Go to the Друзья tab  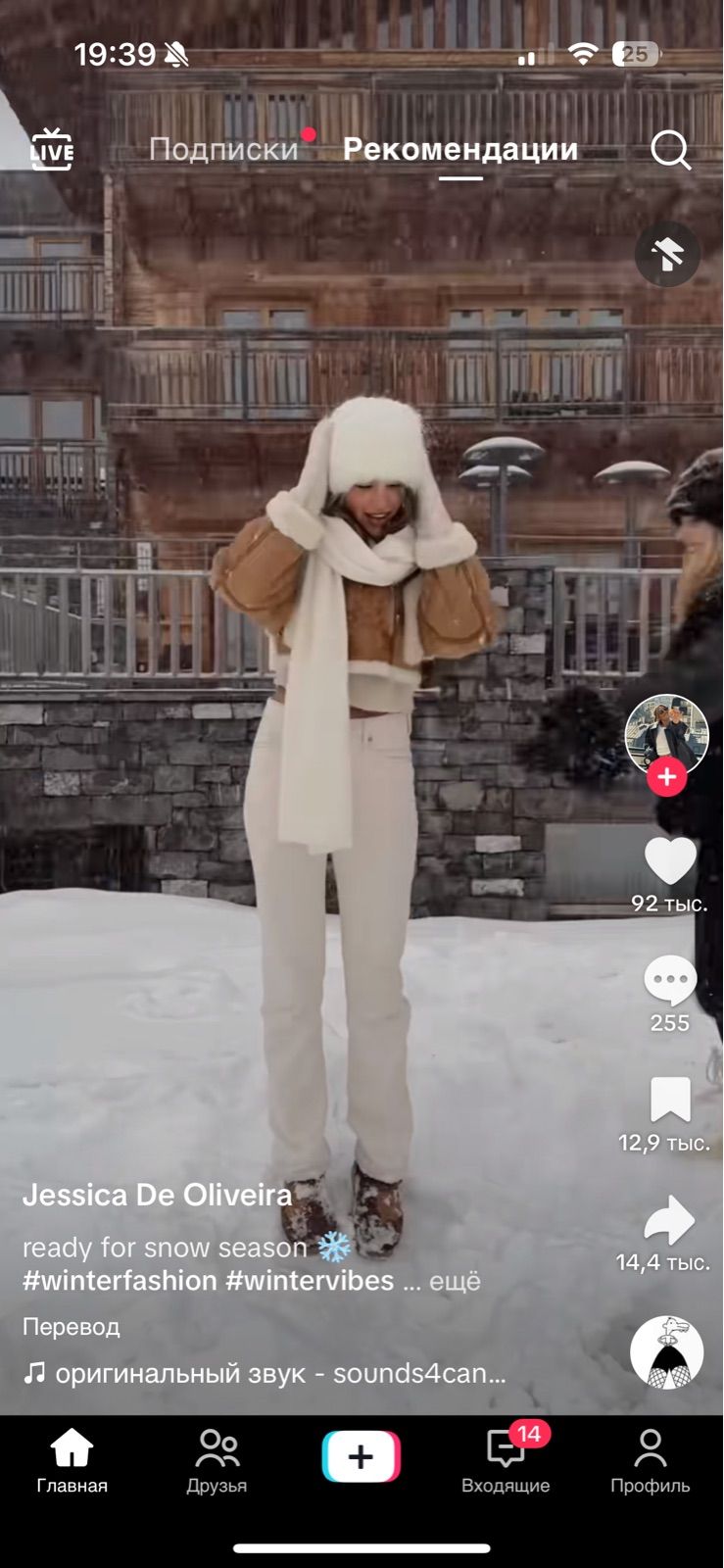(217, 1460)
